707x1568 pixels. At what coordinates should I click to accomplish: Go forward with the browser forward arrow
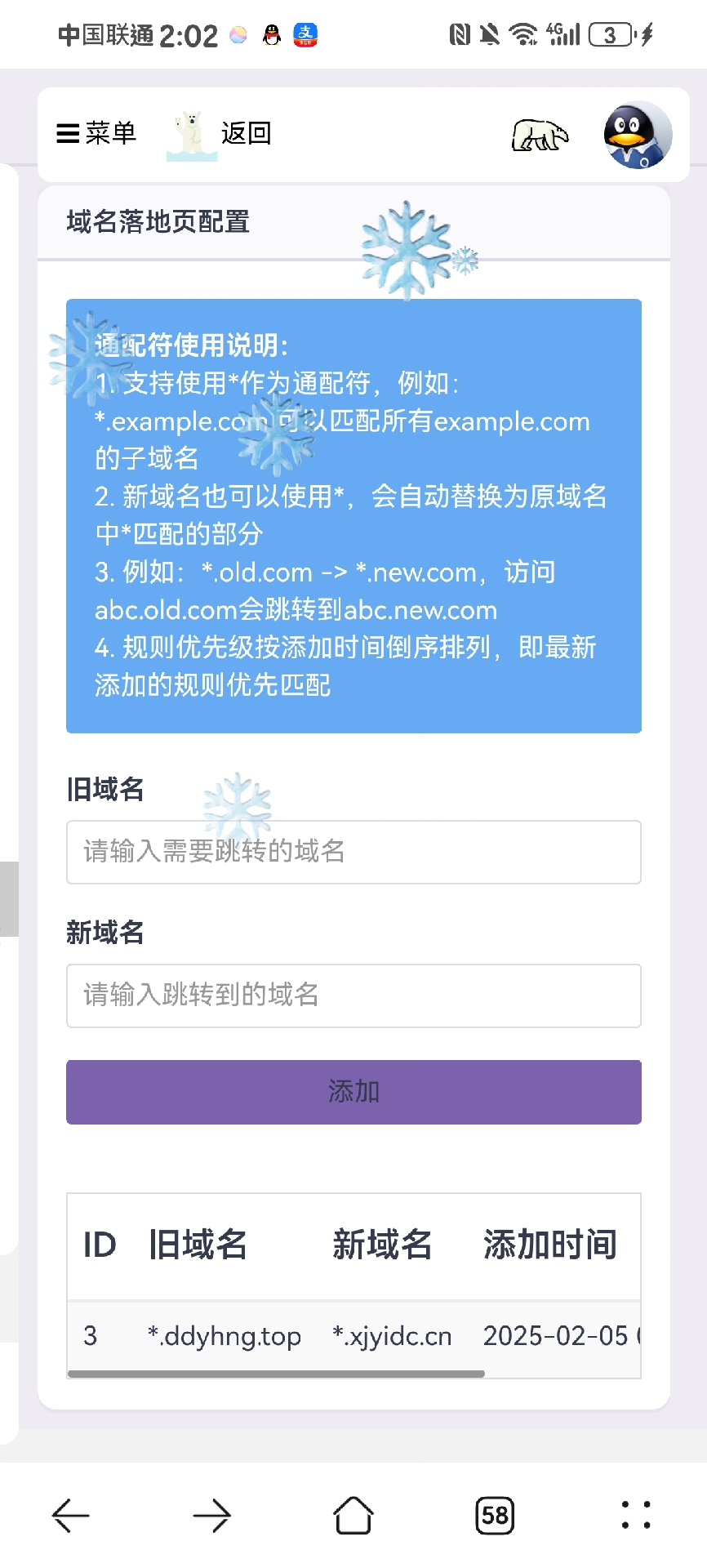pyautogui.click(x=212, y=1516)
